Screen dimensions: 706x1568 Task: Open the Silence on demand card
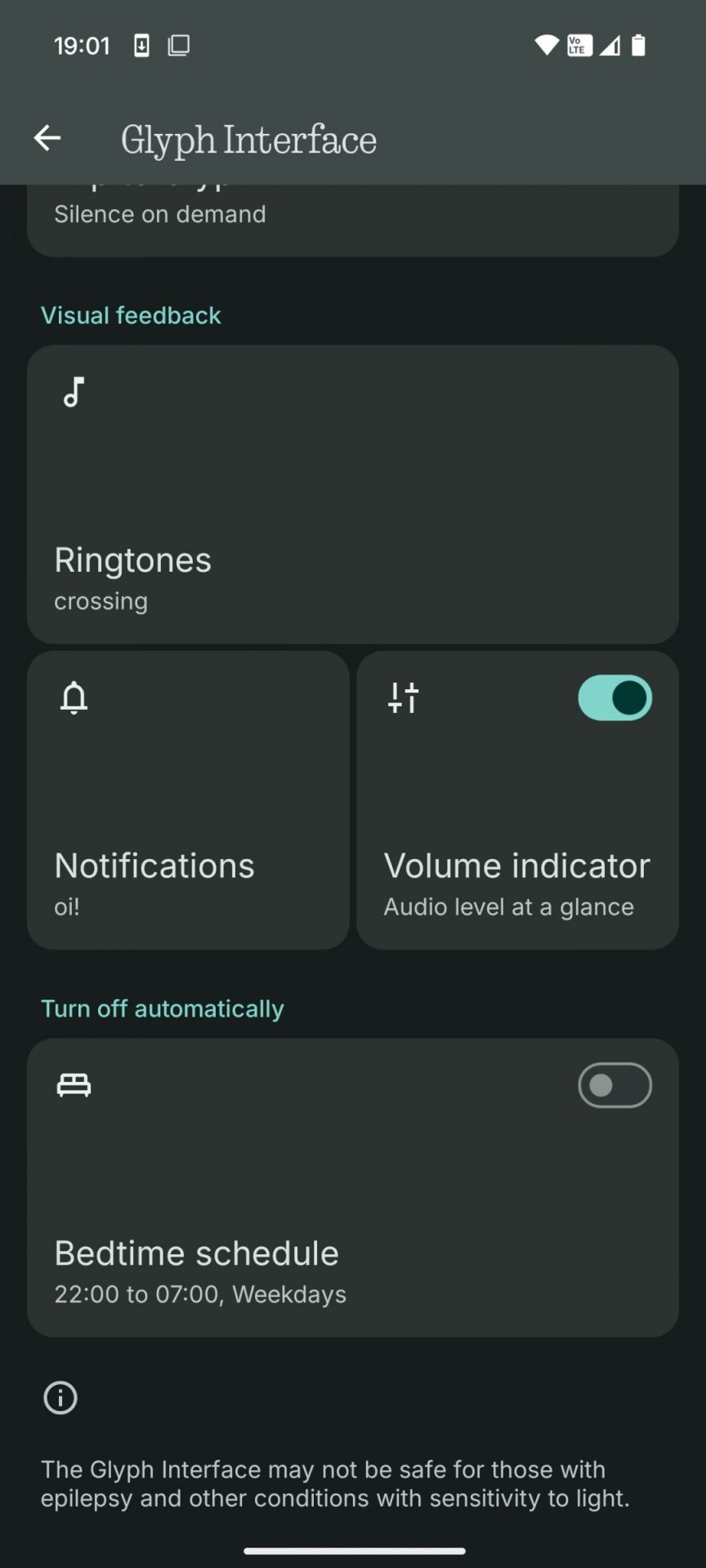pos(352,219)
